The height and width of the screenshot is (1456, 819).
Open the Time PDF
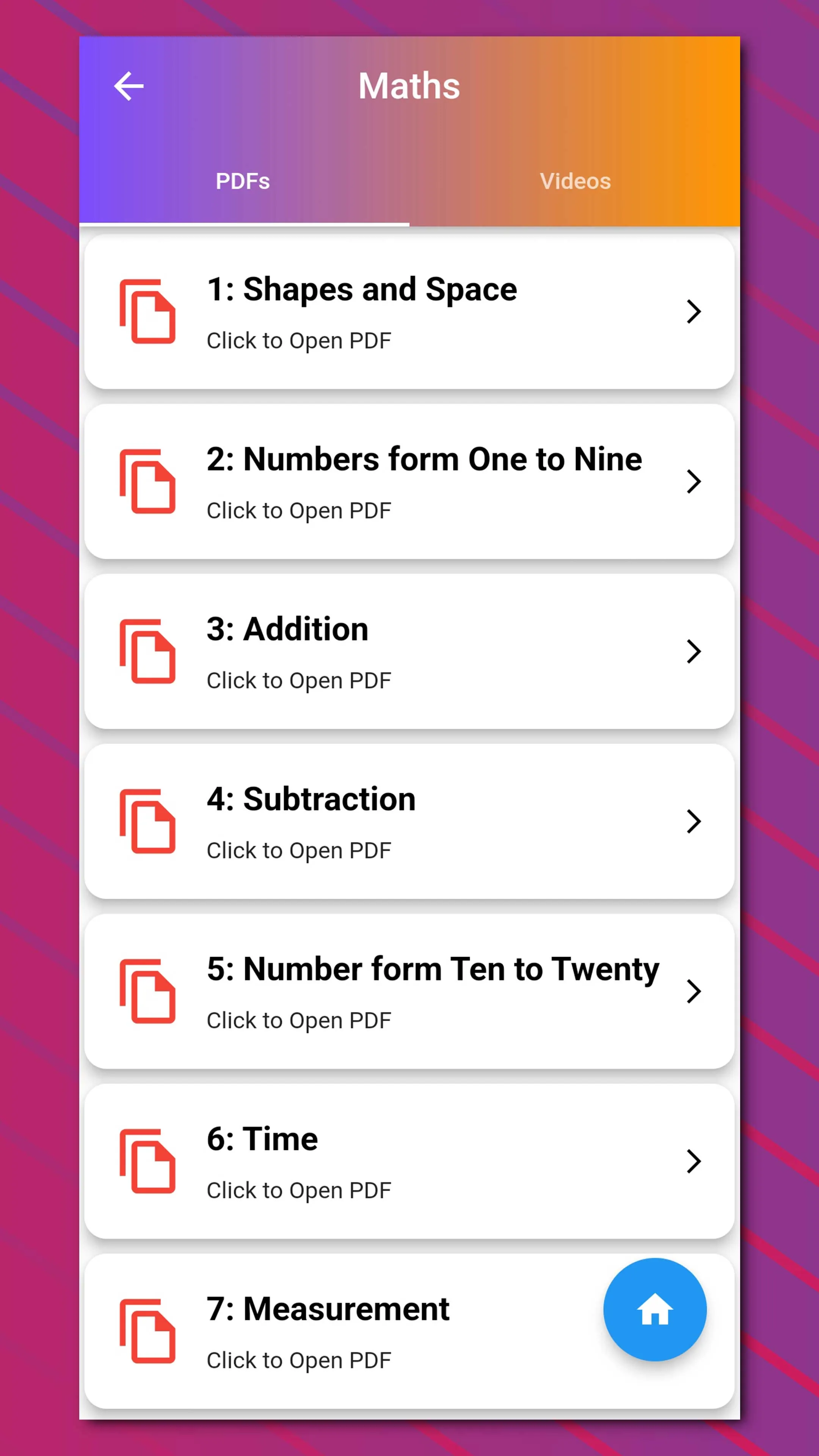pyautogui.click(x=409, y=1161)
